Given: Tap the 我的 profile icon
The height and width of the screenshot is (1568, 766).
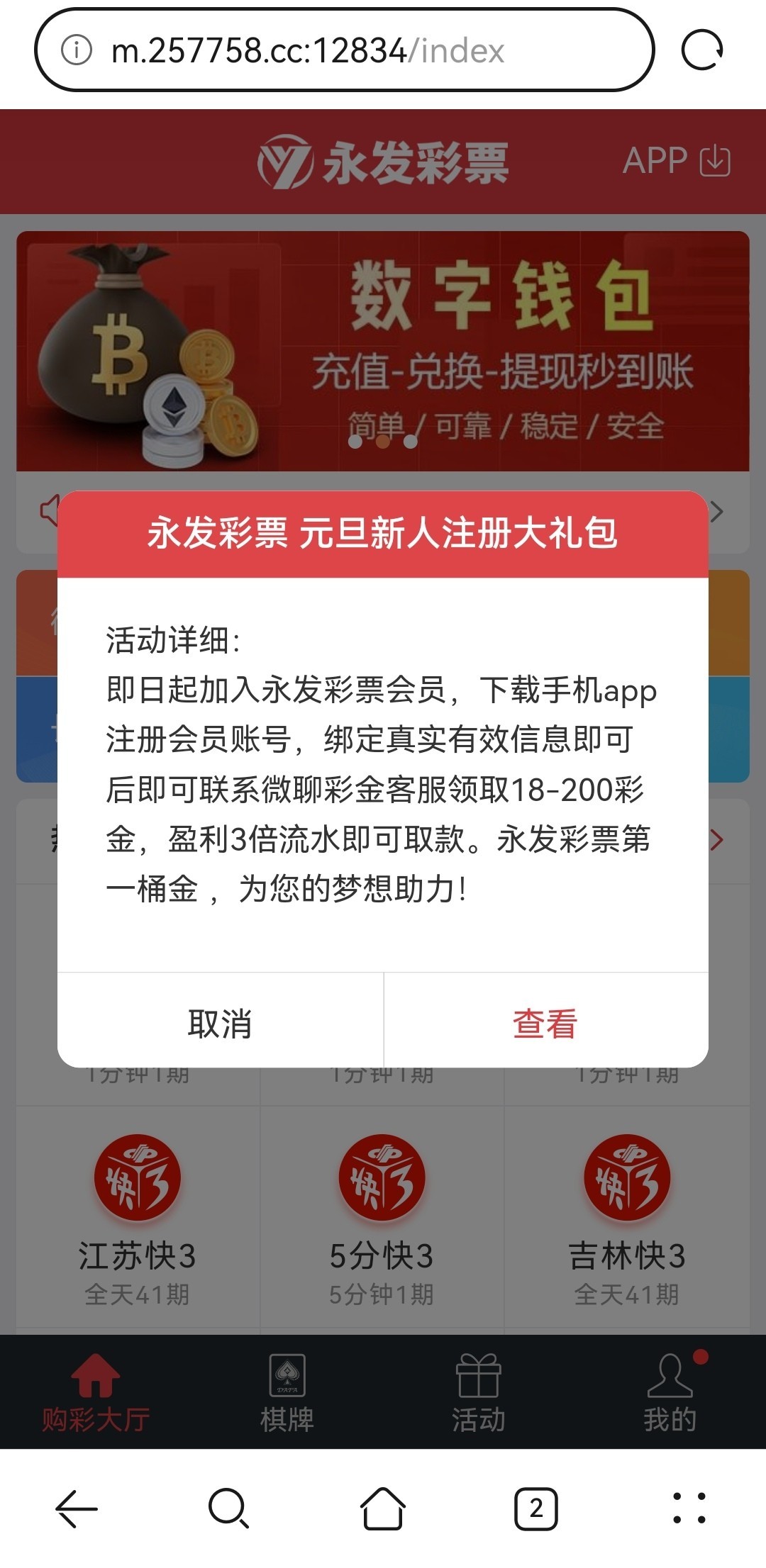Looking at the screenshot, I should point(670,1375).
